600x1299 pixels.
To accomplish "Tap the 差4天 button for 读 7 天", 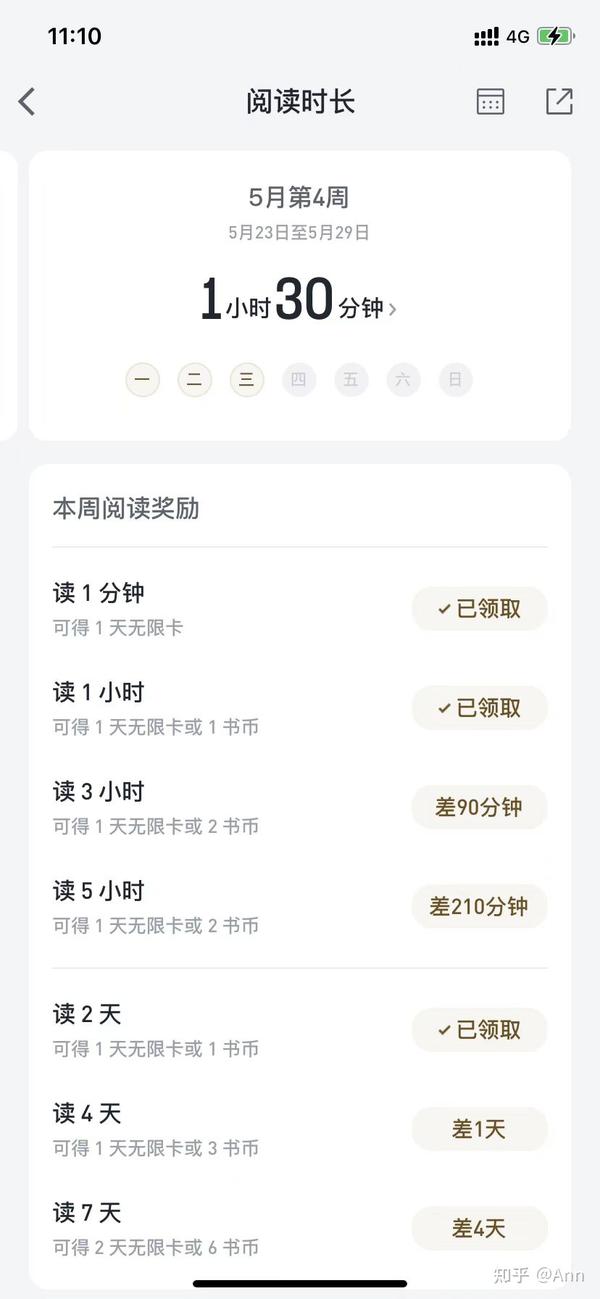I will tap(479, 1228).
